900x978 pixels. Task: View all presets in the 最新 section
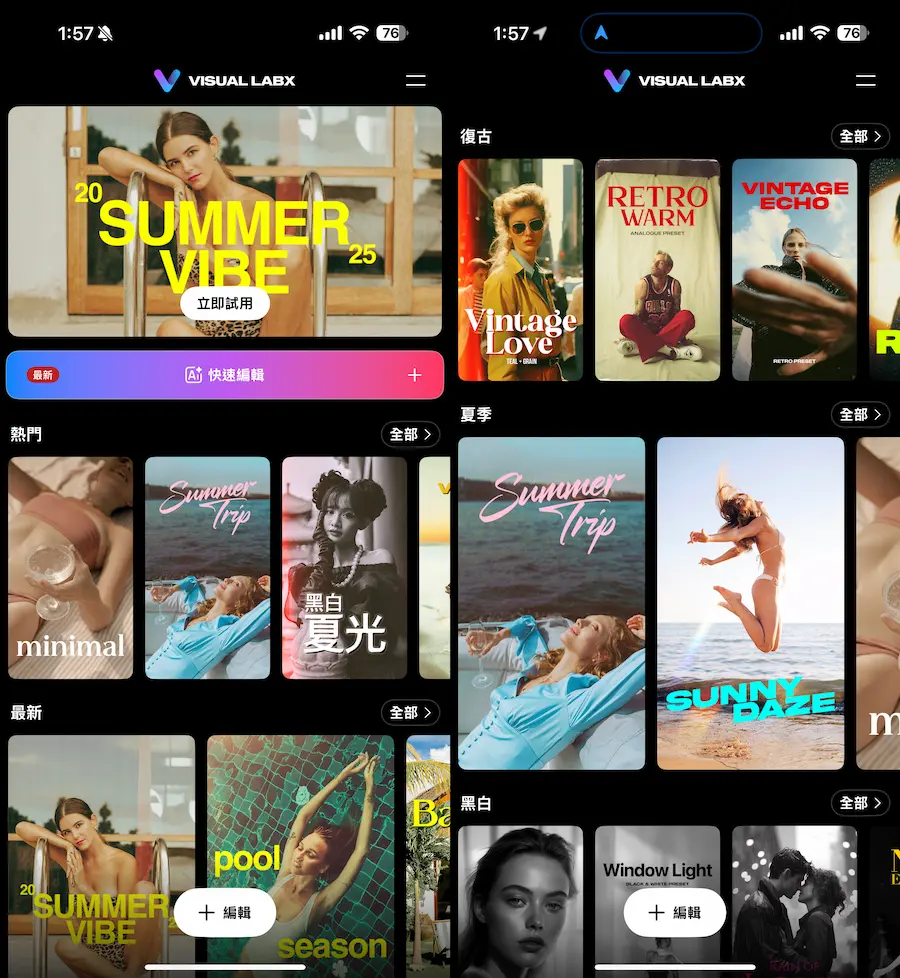[x=410, y=712]
